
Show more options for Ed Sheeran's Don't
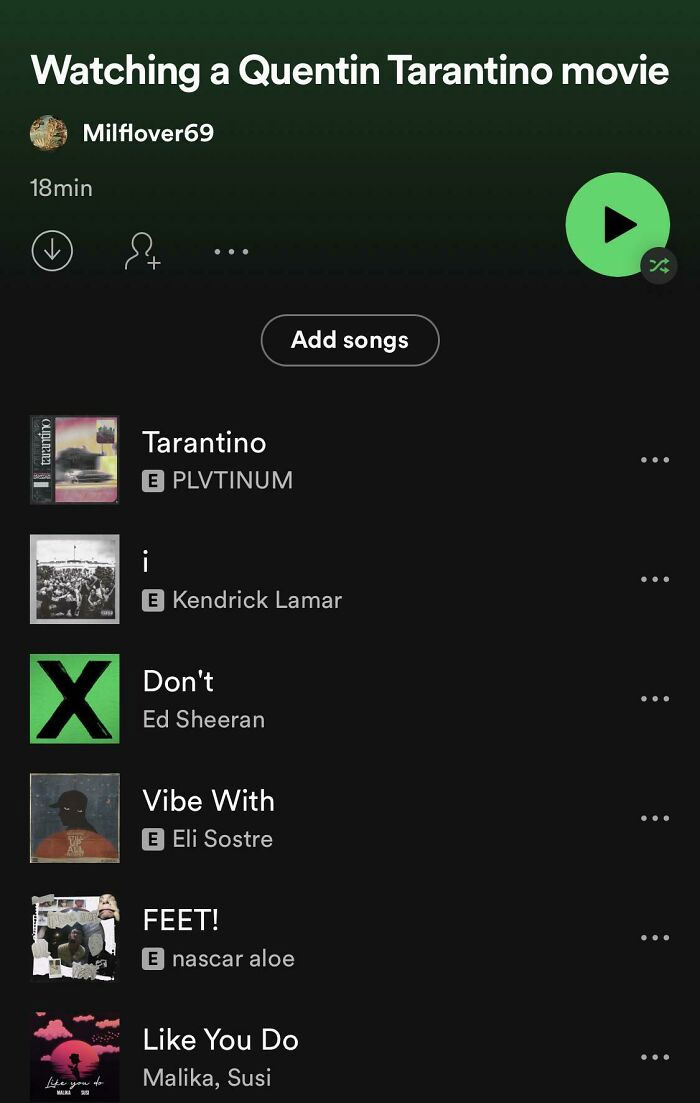coord(654,699)
